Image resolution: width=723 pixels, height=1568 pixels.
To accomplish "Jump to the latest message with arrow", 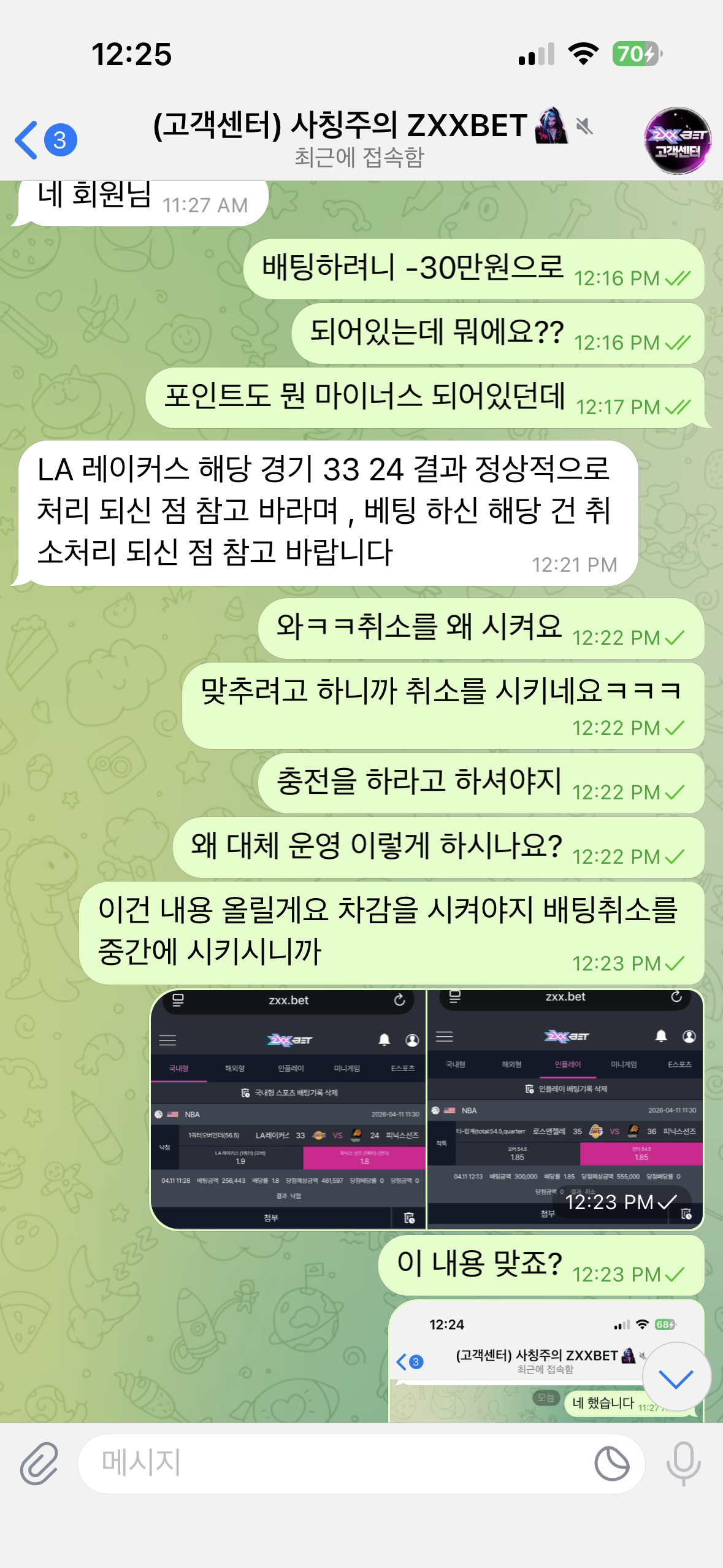I will click(676, 1377).
